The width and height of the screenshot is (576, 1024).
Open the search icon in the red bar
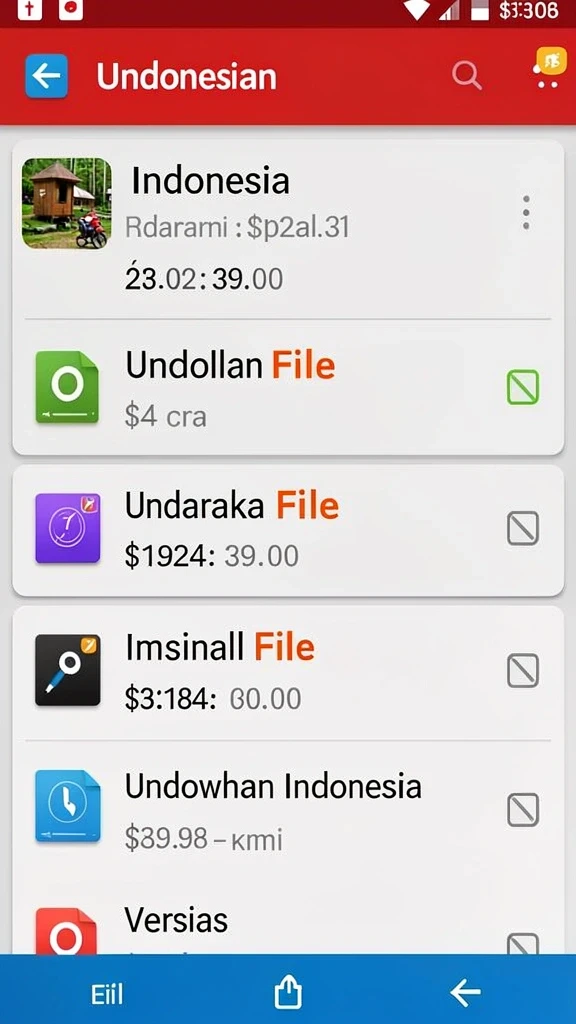[x=467, y=76]
